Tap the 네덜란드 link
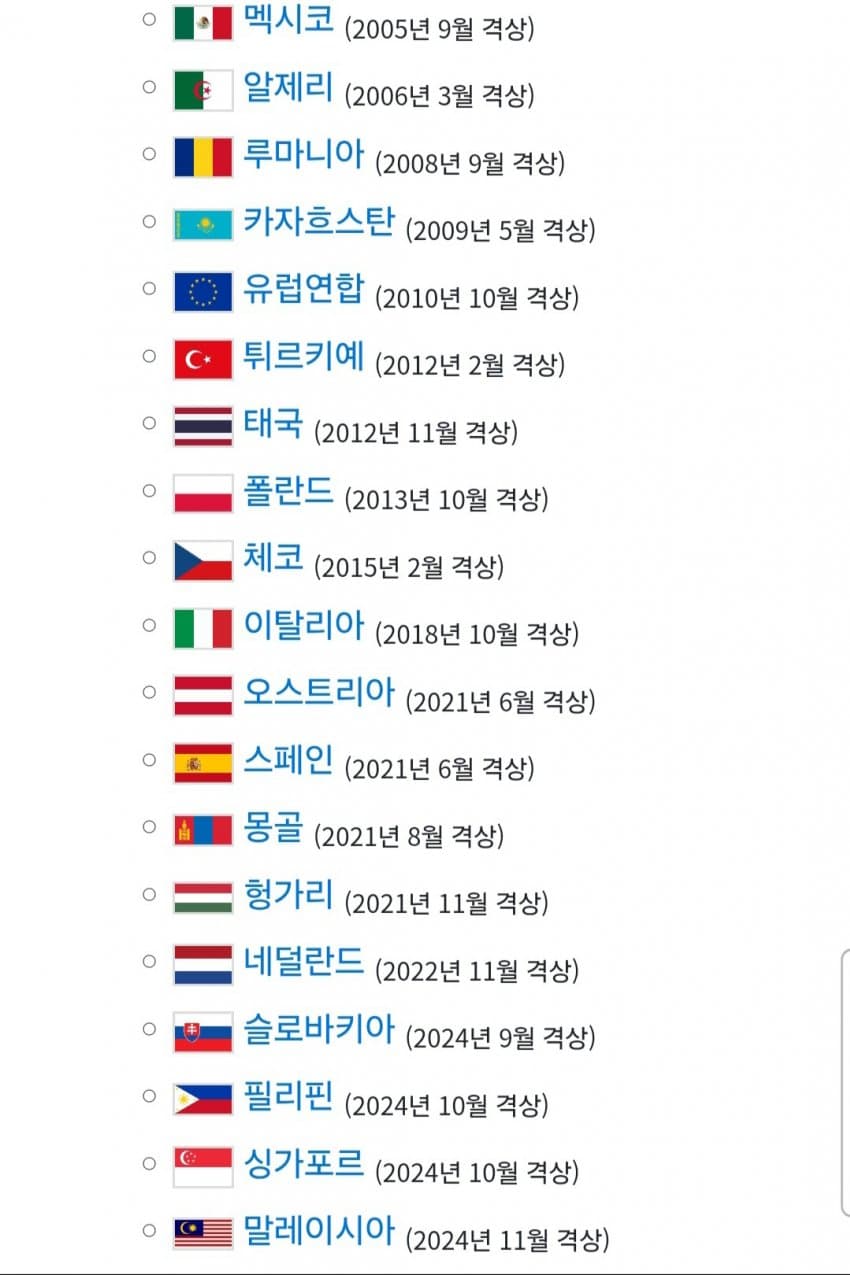This screenshot has height=1275, width=850. [x=303, y=962]
